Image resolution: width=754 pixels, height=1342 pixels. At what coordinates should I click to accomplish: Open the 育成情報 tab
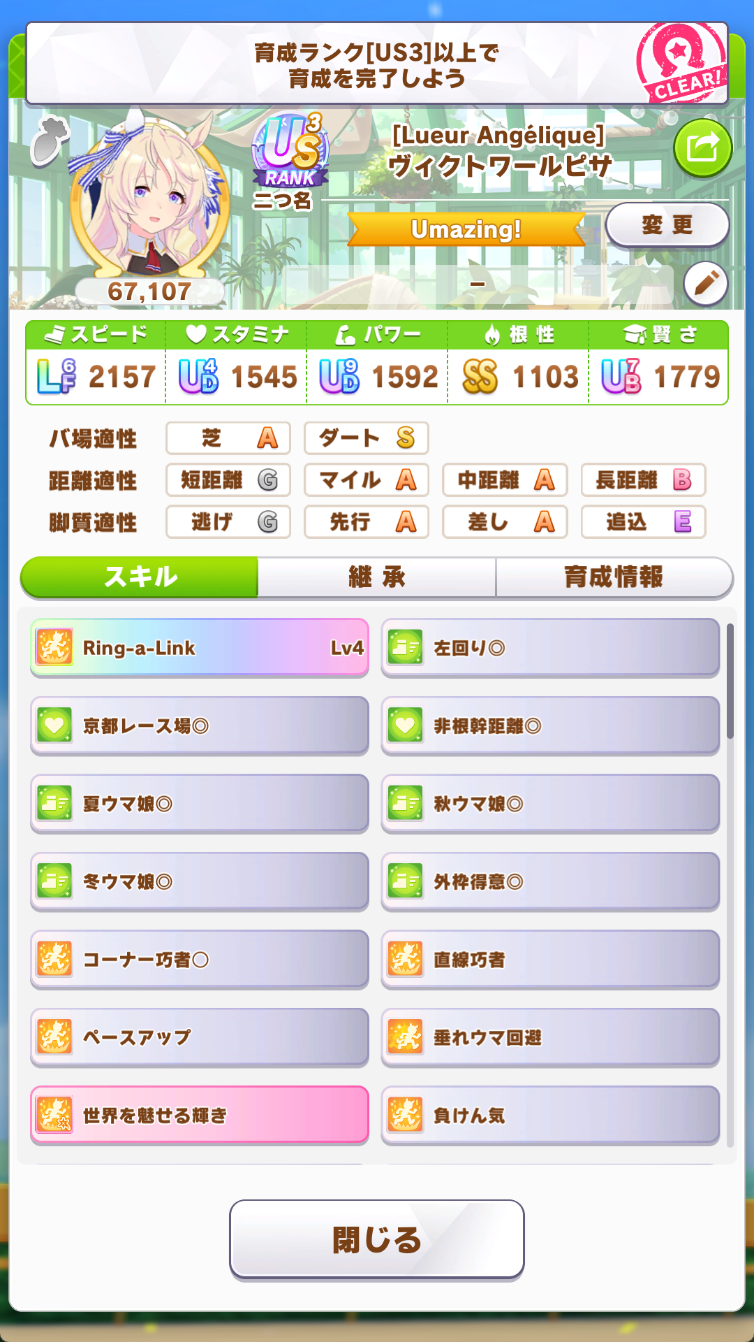pyautogui.click(x=614, y=577)
